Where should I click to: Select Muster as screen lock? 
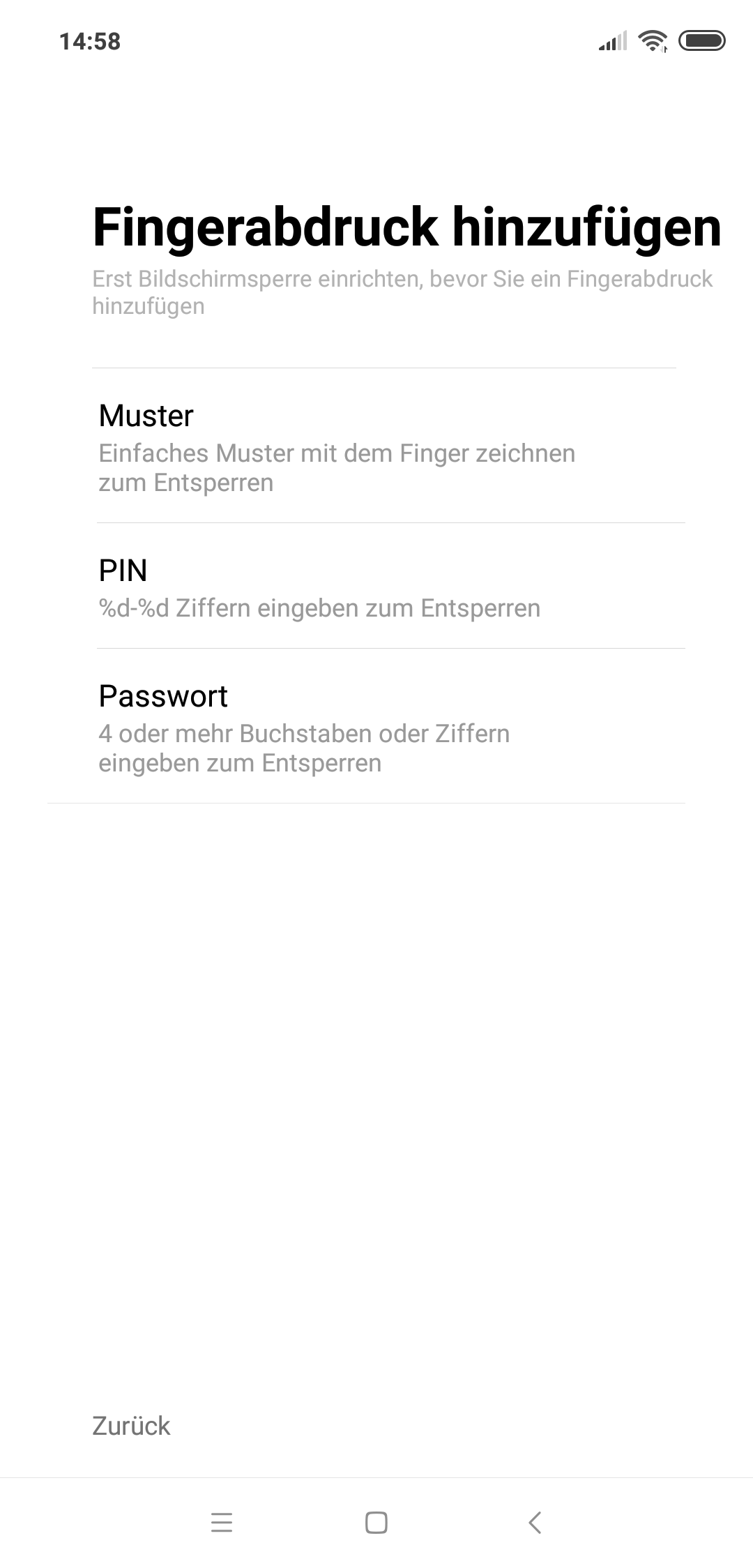[x=390, y=446]
